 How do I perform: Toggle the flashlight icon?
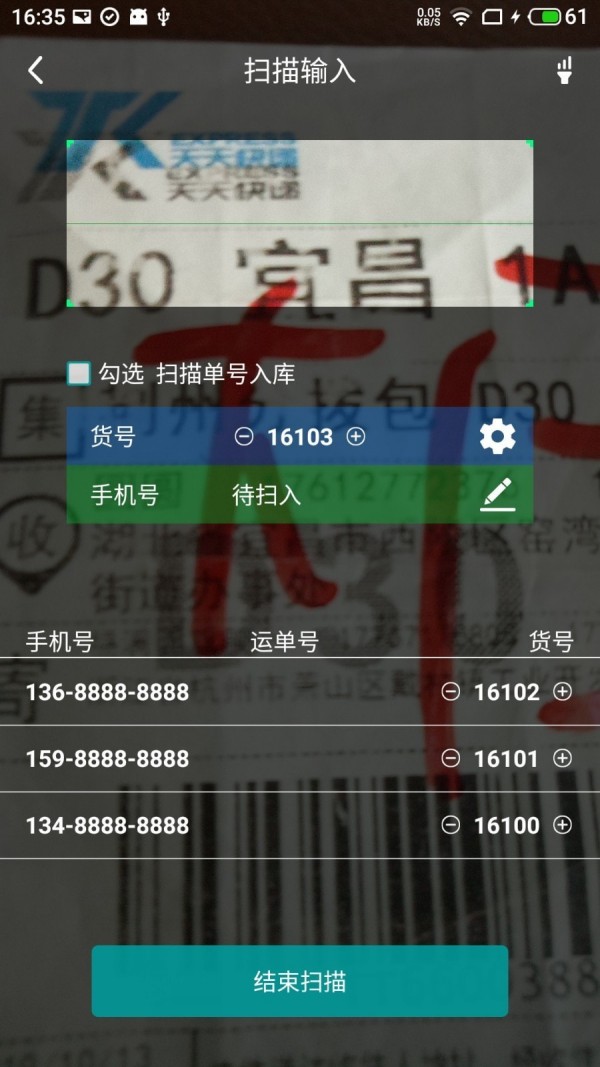[x=564, y=70]
